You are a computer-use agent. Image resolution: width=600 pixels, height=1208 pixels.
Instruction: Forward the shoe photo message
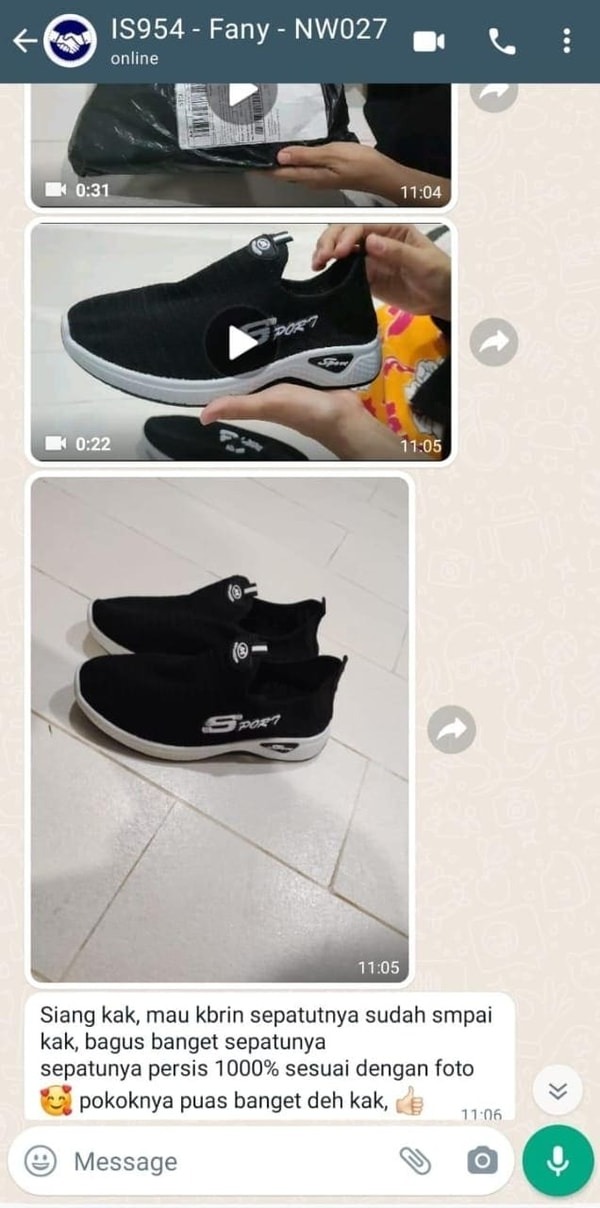(x=452, y=730)
